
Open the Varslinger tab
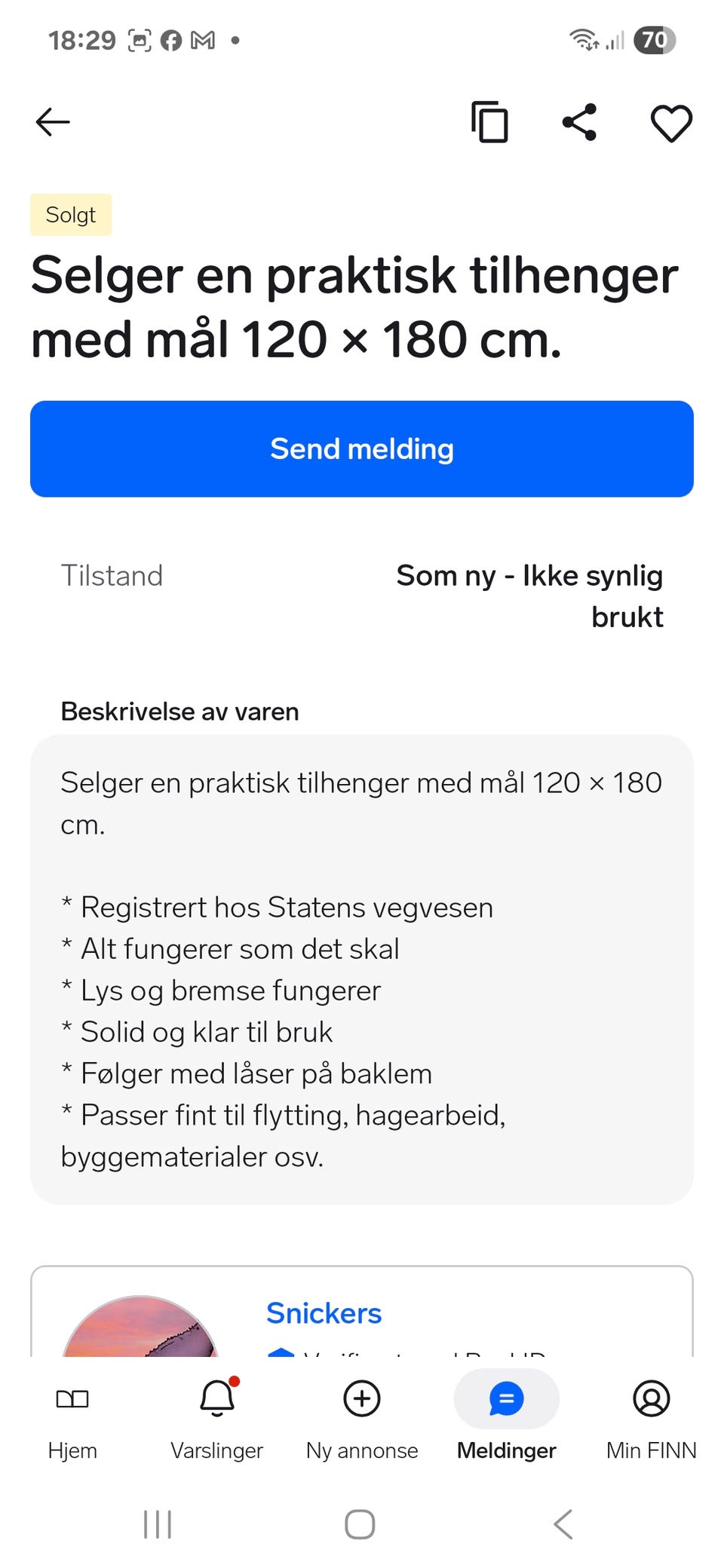[x=217, y=1420]
